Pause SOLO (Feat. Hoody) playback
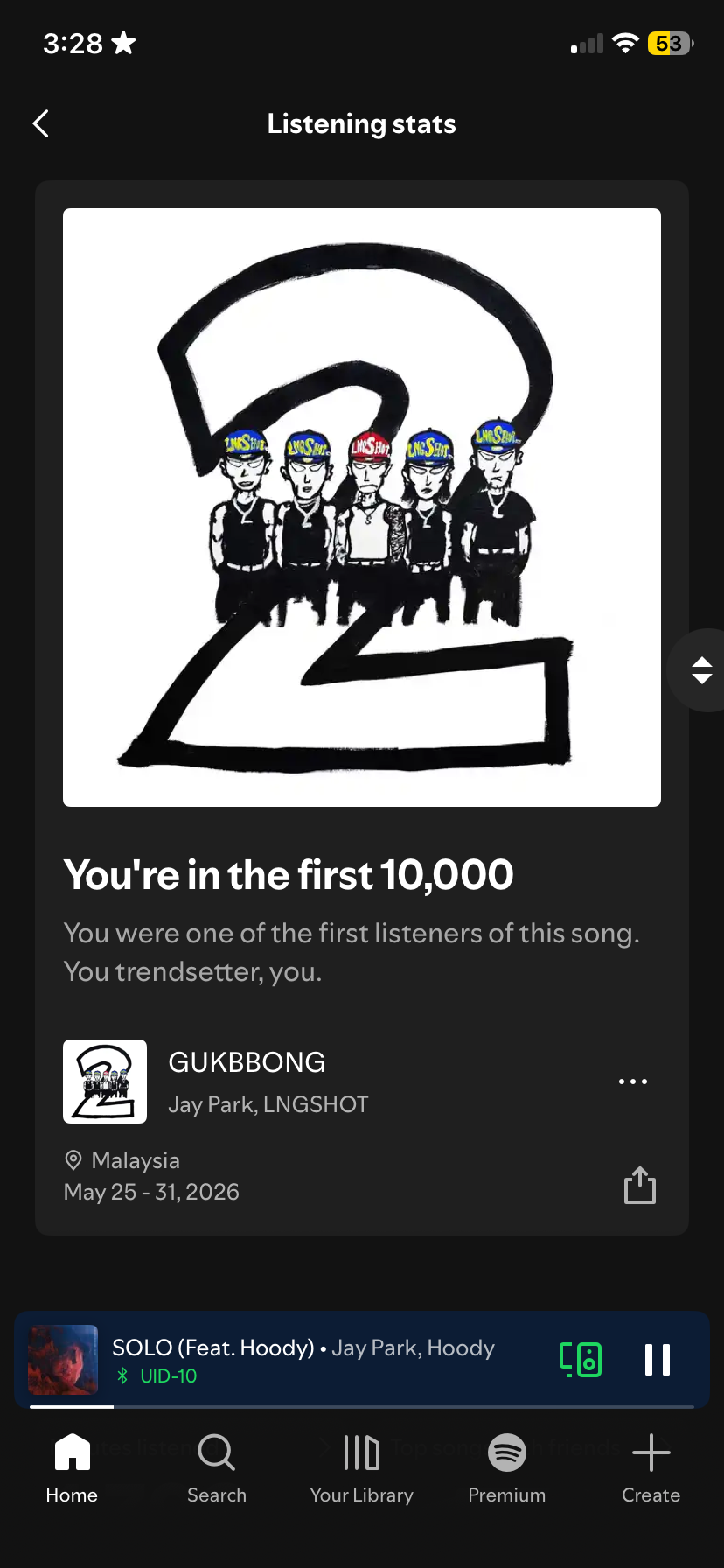The image size is (724, 1568). (658, 1360)
